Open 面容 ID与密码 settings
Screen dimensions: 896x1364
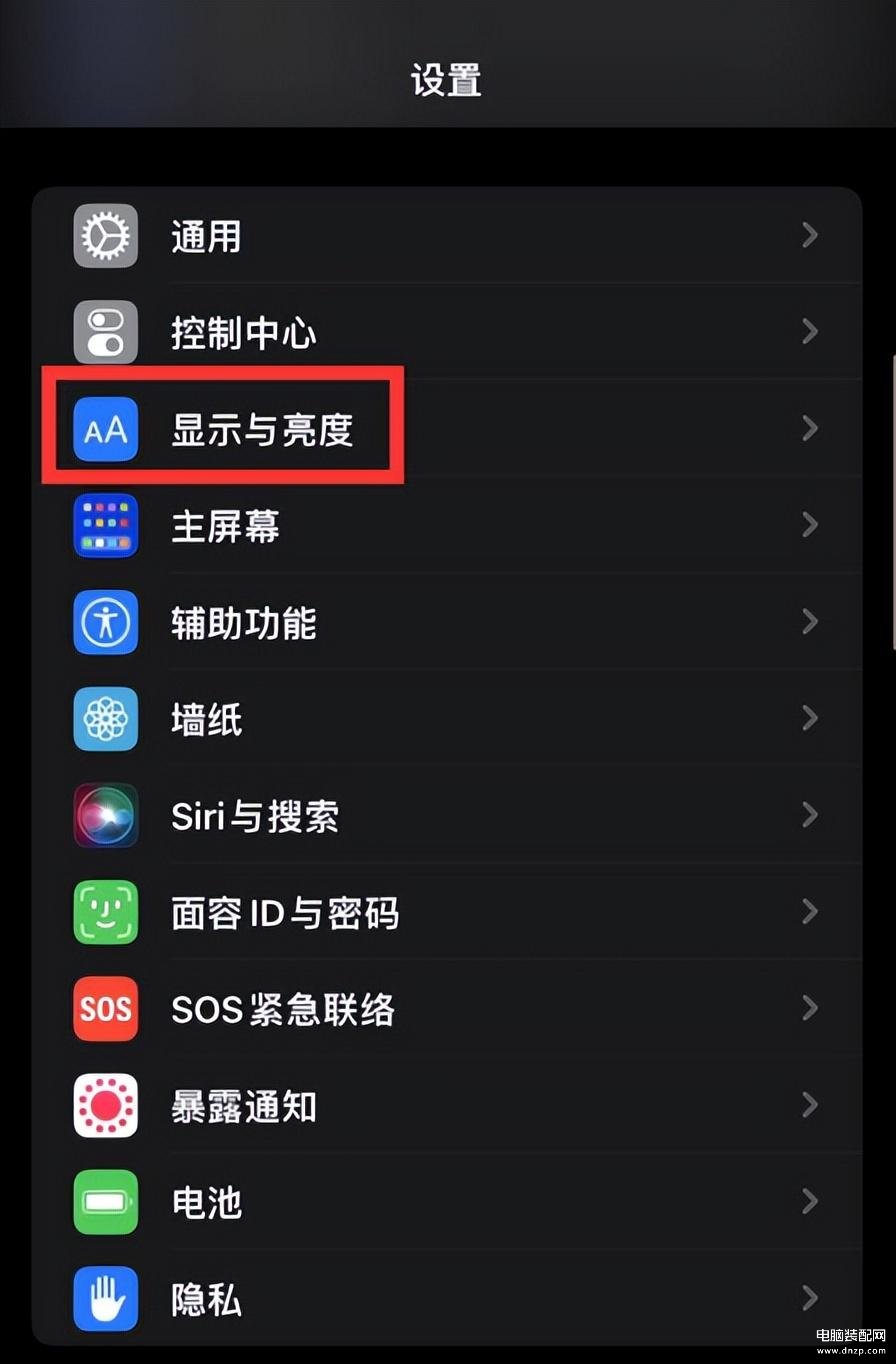(x=446, y=912)
